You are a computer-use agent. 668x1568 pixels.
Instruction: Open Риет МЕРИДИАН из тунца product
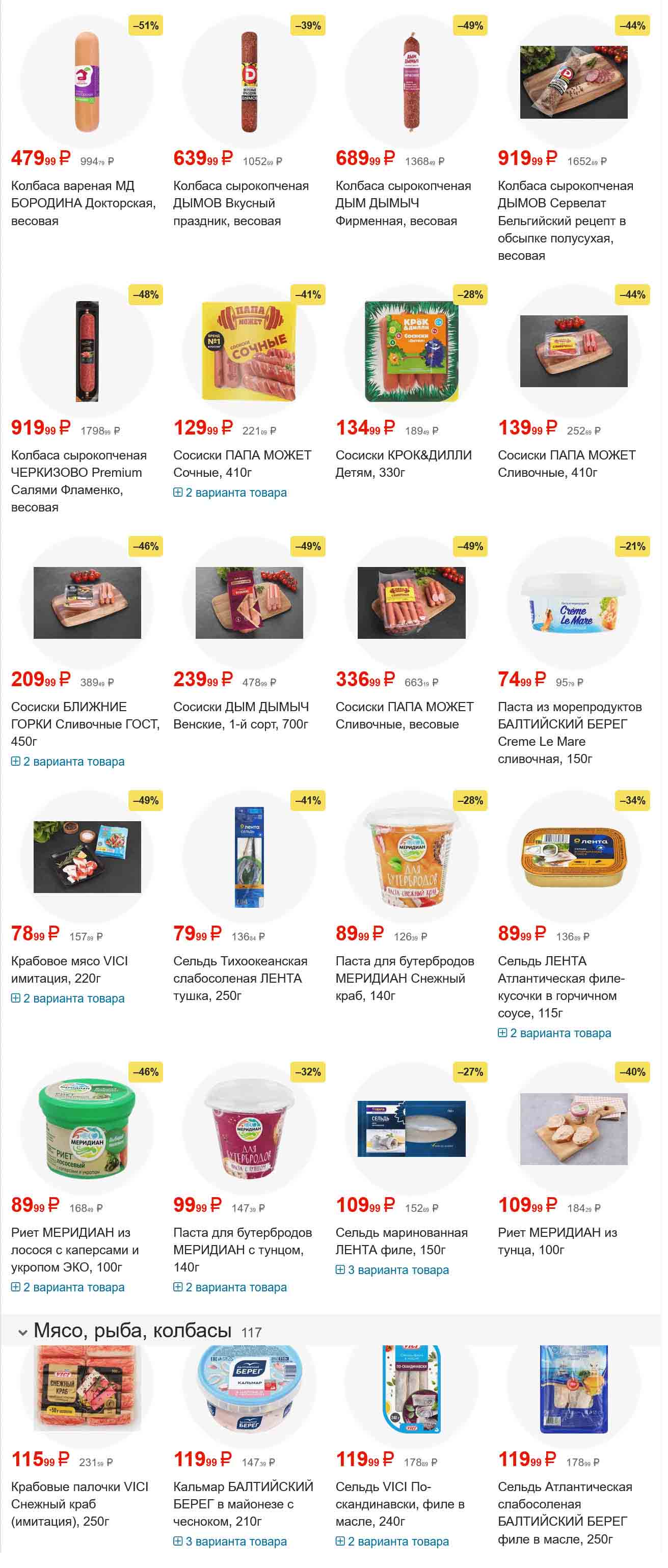click(556, 1240)
